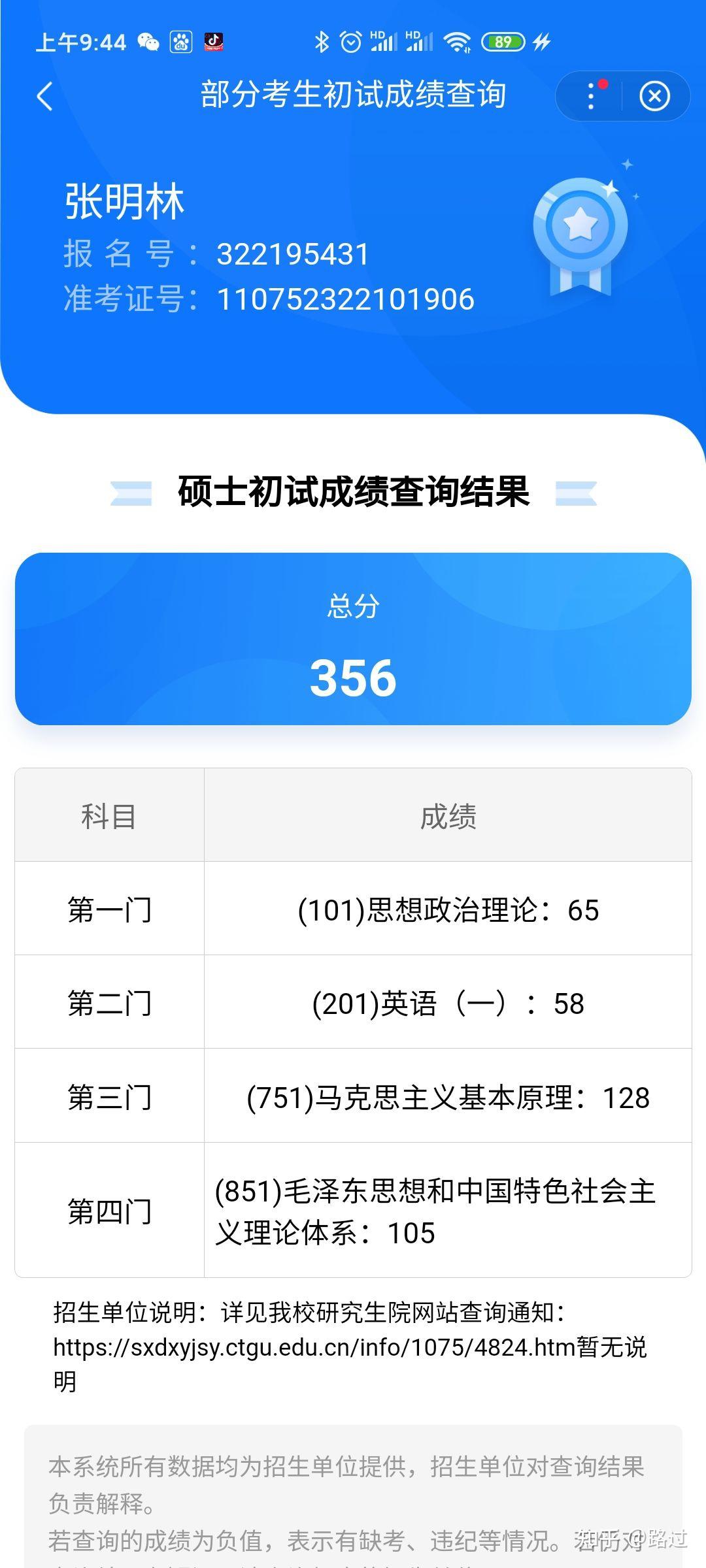706x1568 pixels.
Task: Open the three-dot more options menu
Action: click(590, 96)
